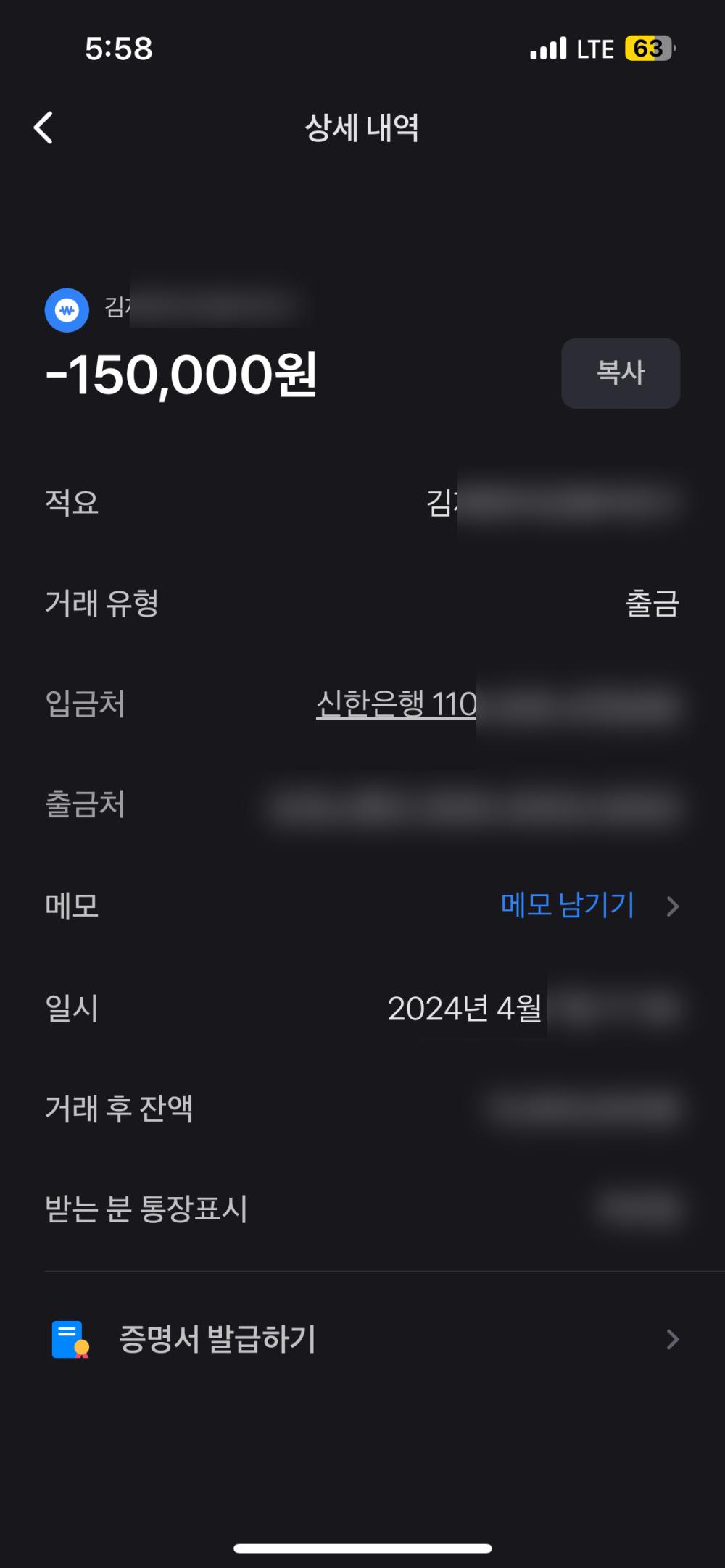Go back using the arrow icon
The width and height of the screenshot is (725, 1568).
[x=43, y=128]
